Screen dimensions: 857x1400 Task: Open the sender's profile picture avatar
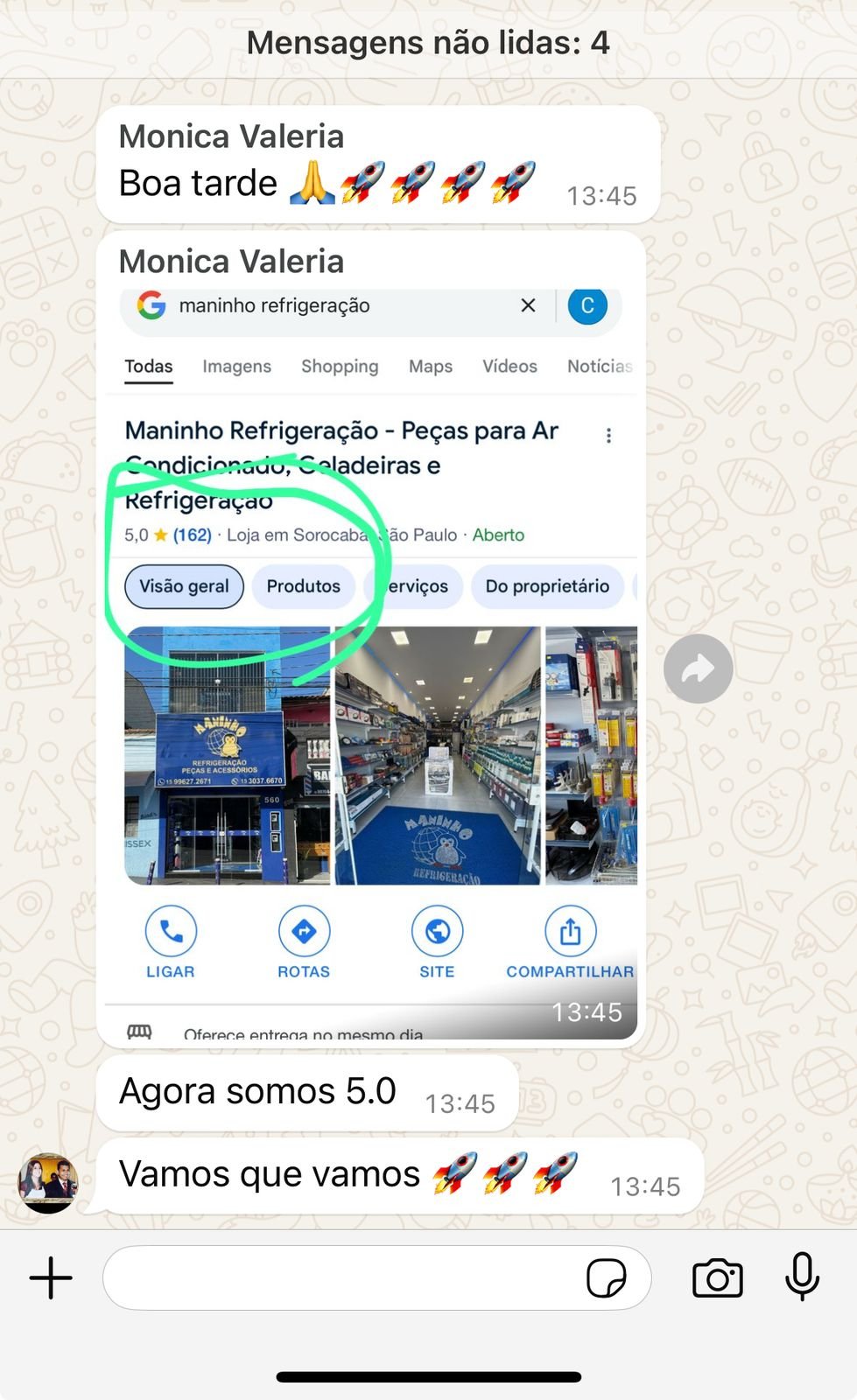pos(48,1183)
